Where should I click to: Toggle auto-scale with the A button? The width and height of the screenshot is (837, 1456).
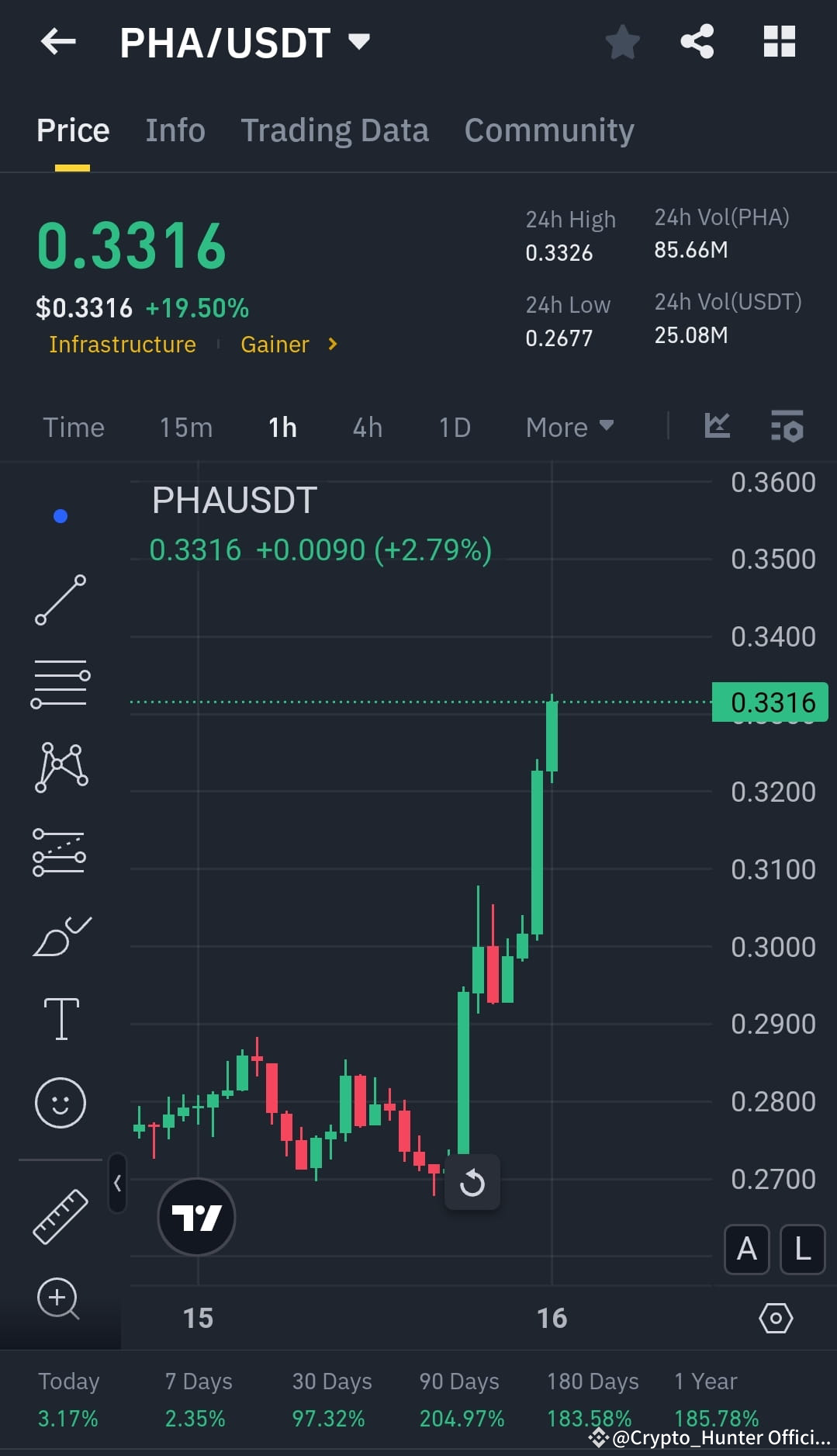pyautogui.click(x=746, y=1250)
